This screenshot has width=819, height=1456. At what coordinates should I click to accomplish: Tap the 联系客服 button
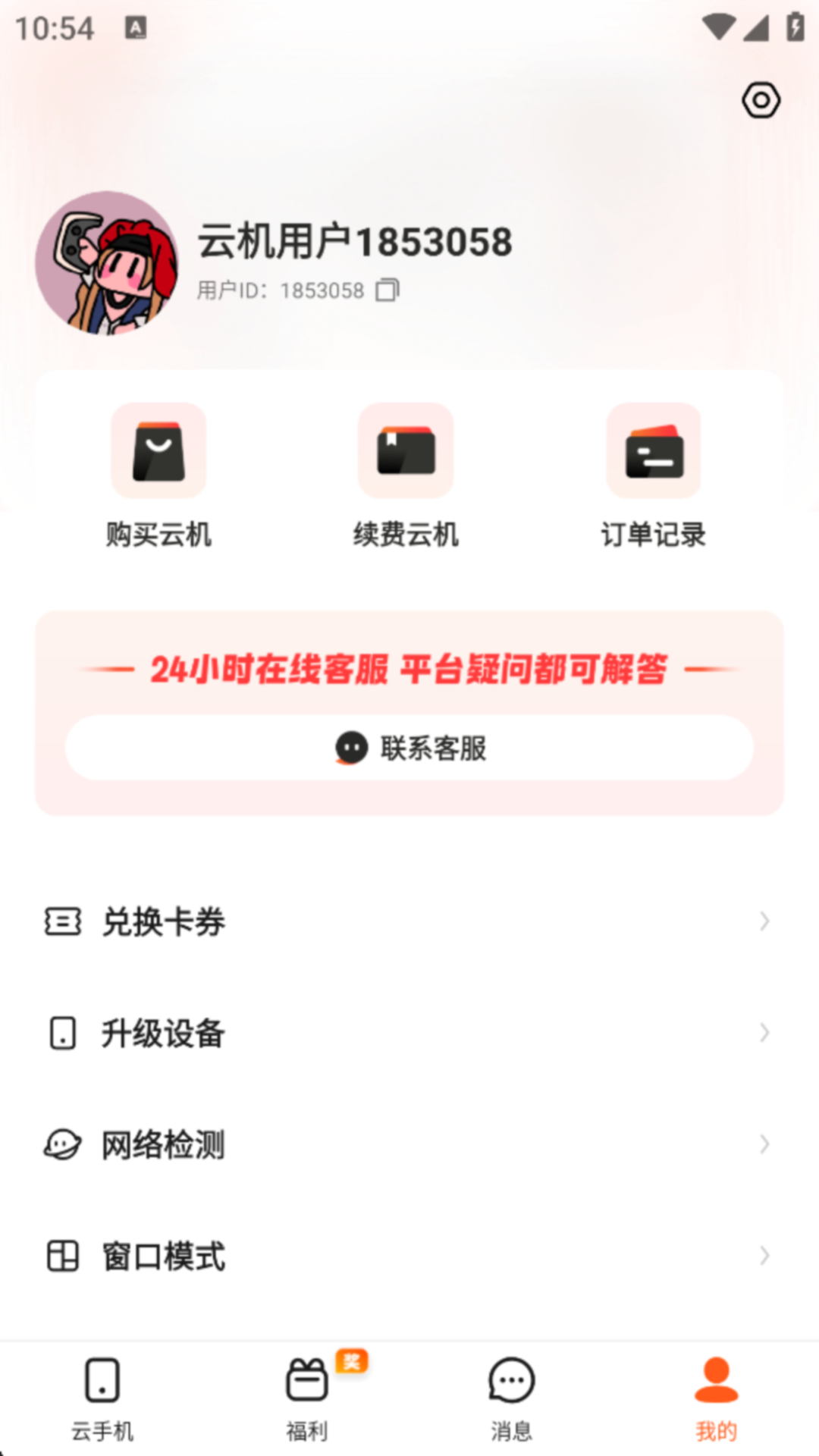(409, 748)
